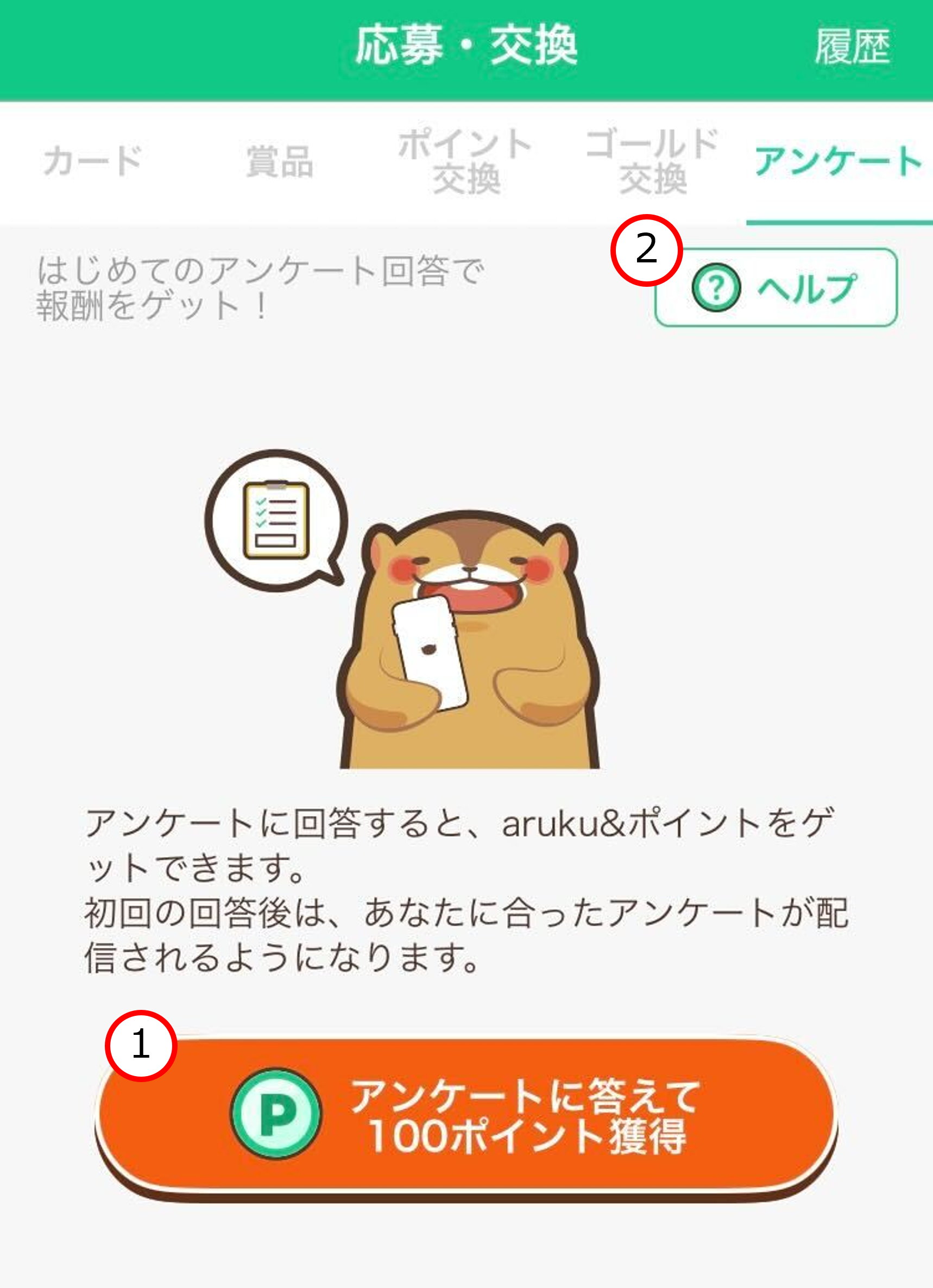Click the green underline below アンケート tab
Viewport: 933px width, 1288px height.
coord(841,223)
